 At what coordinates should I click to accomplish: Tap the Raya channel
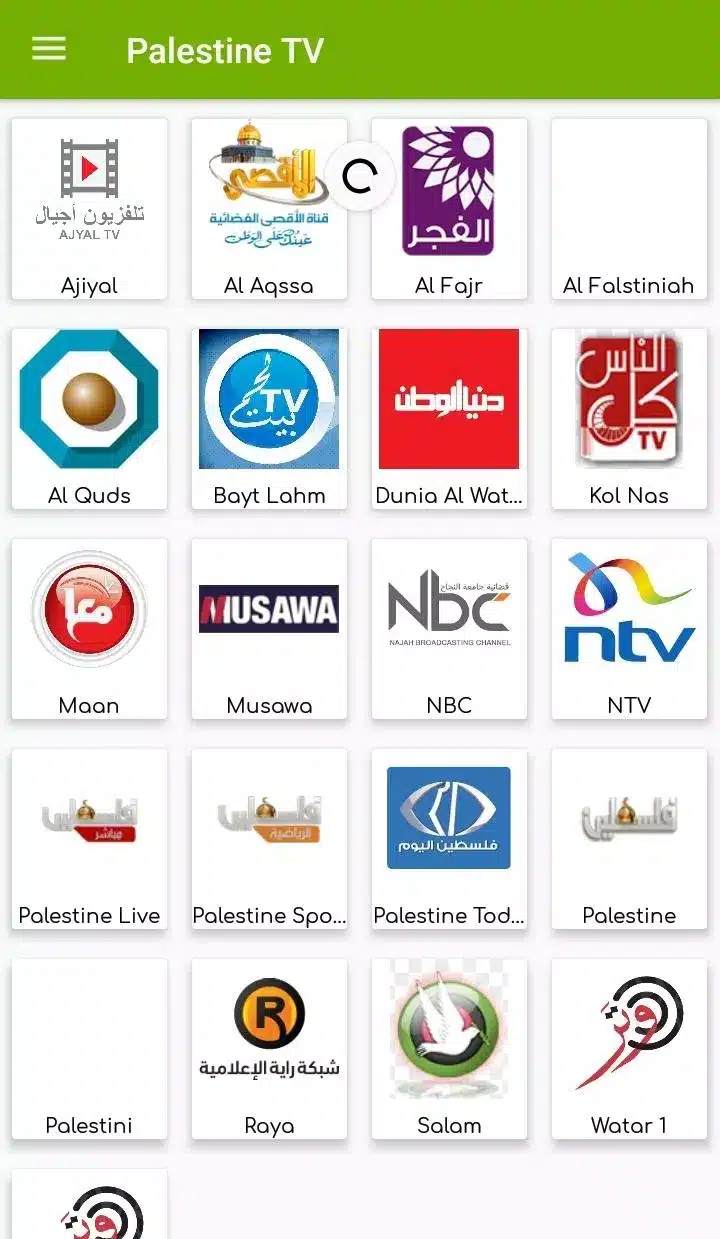269,1048
